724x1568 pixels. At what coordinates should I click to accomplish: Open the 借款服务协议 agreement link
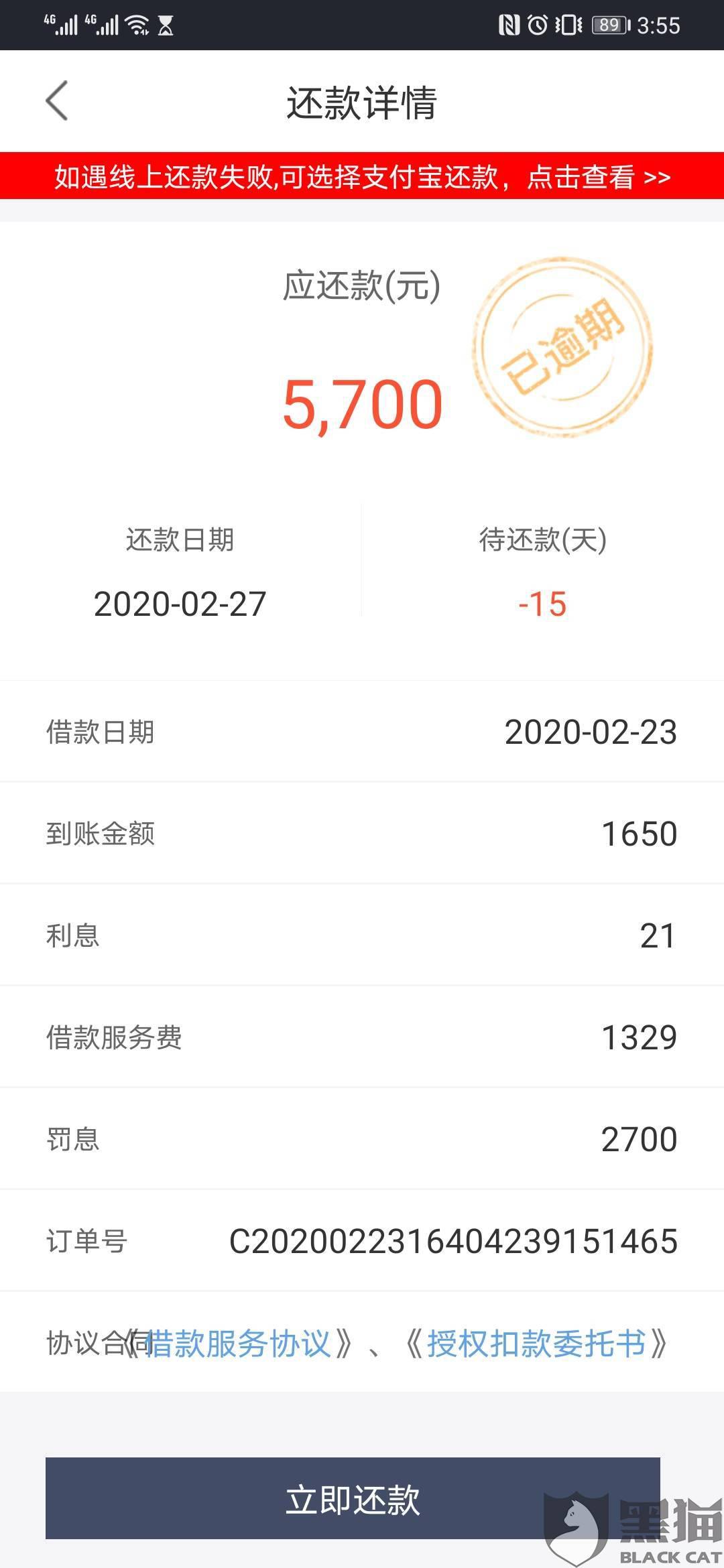[238, 1343]
